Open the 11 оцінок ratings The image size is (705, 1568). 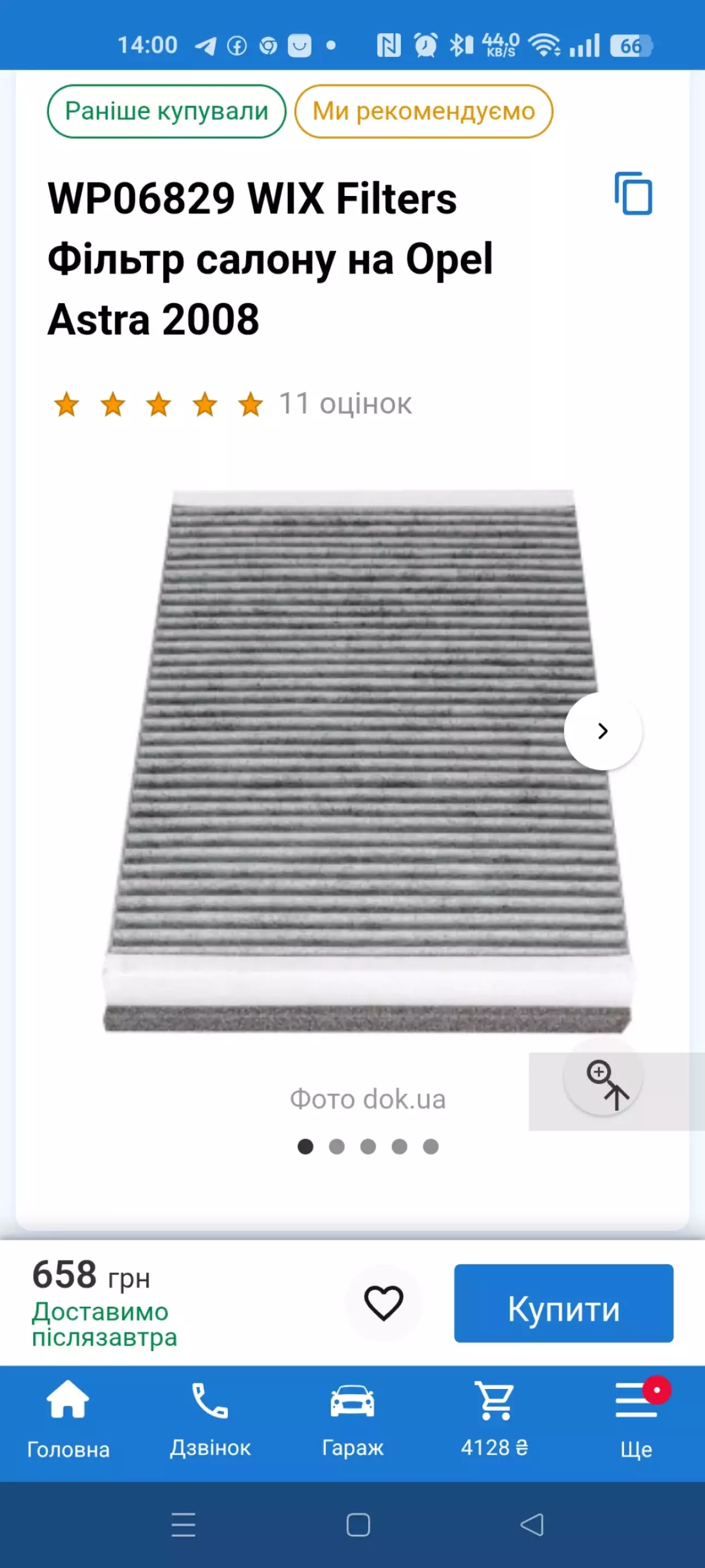(x=345, y=403)
